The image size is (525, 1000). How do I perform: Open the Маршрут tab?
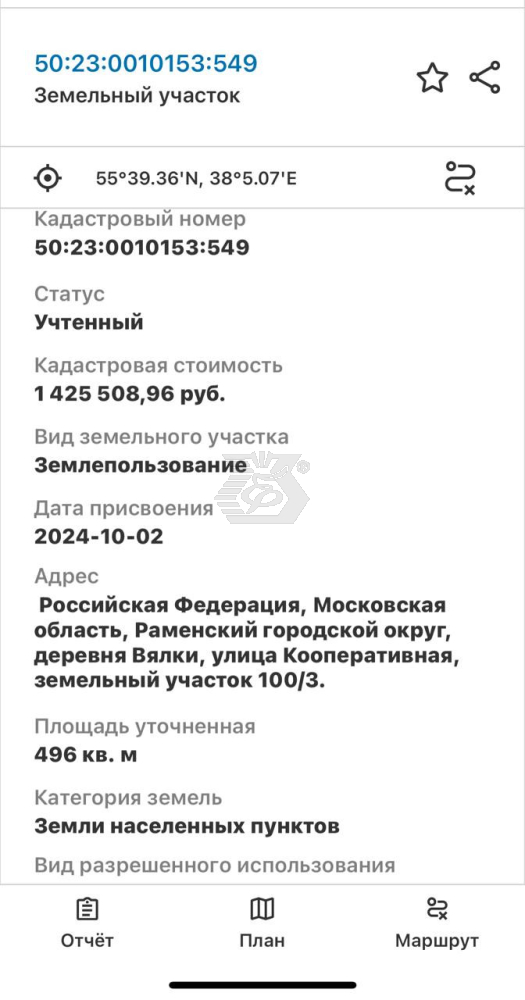437,922
